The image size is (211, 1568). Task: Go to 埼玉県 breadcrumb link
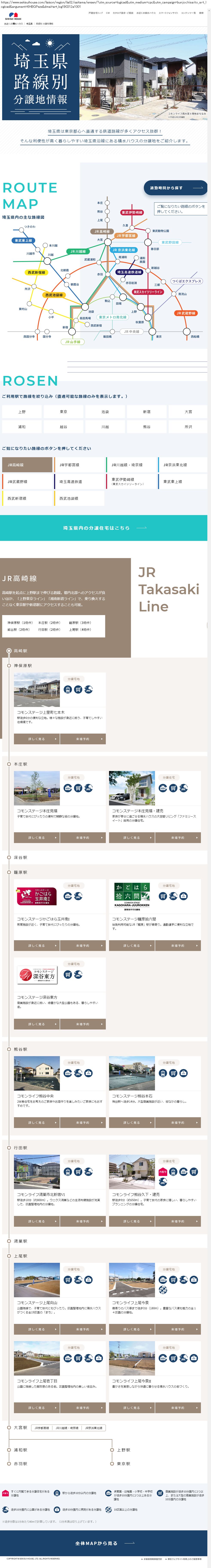29,24
